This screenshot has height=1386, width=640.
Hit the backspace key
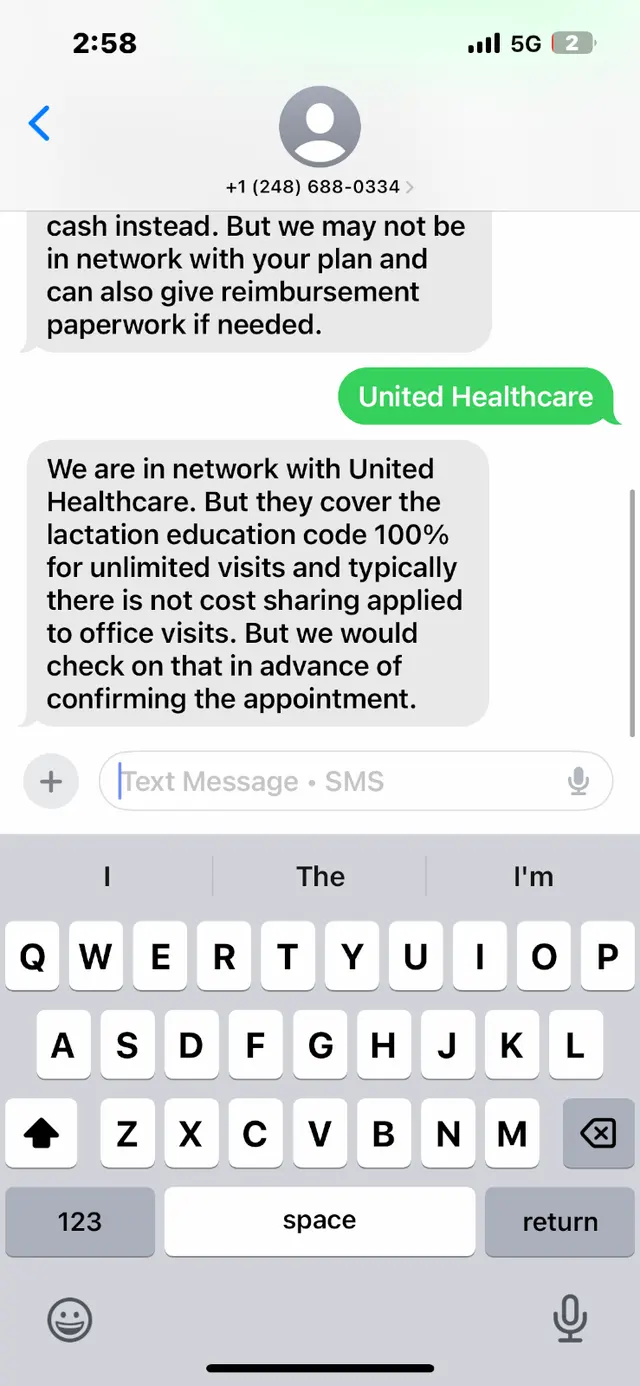[x=598, y=1133]
